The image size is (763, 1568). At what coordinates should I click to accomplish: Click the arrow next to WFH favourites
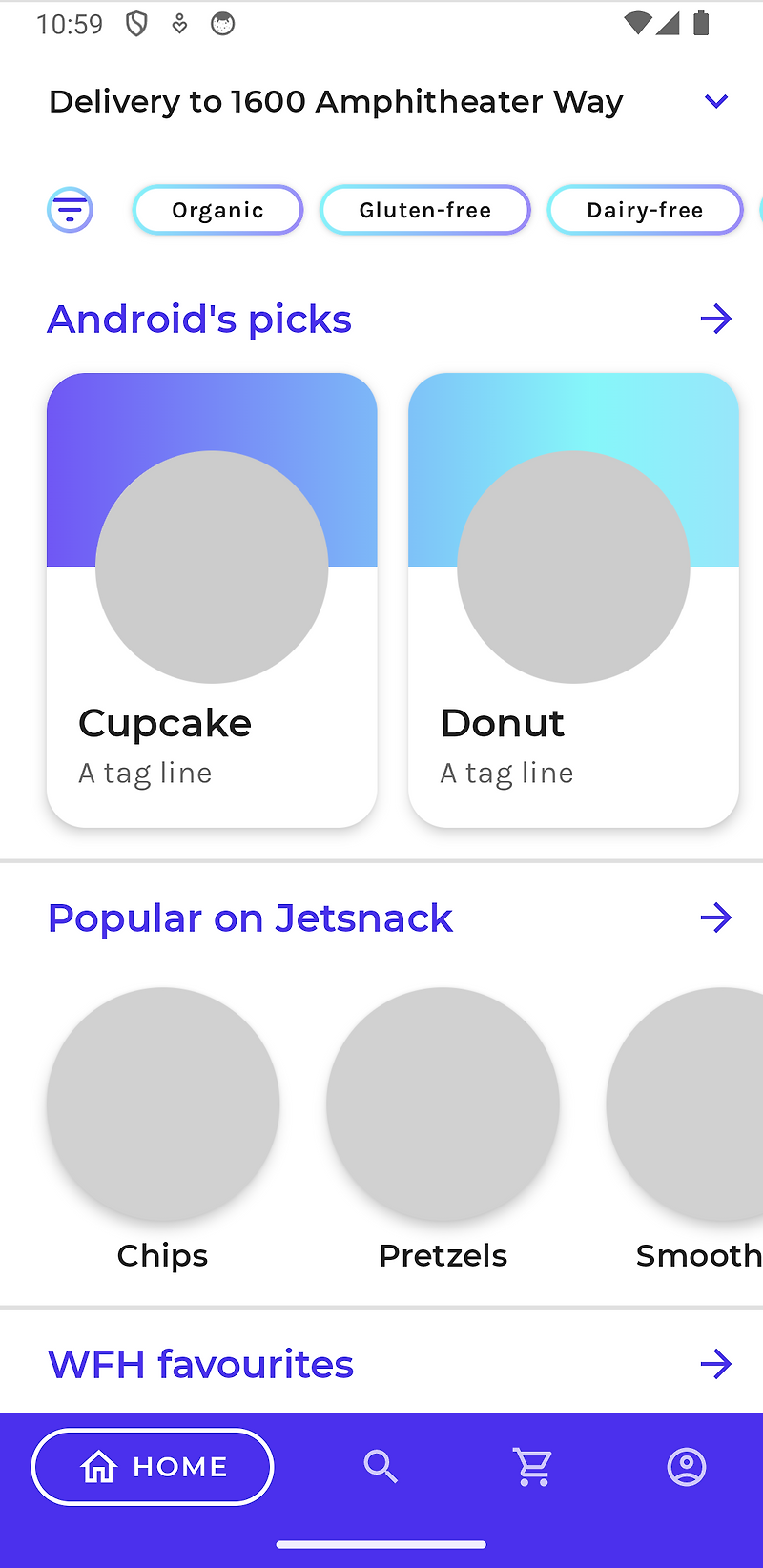[x=716, y=1364]
